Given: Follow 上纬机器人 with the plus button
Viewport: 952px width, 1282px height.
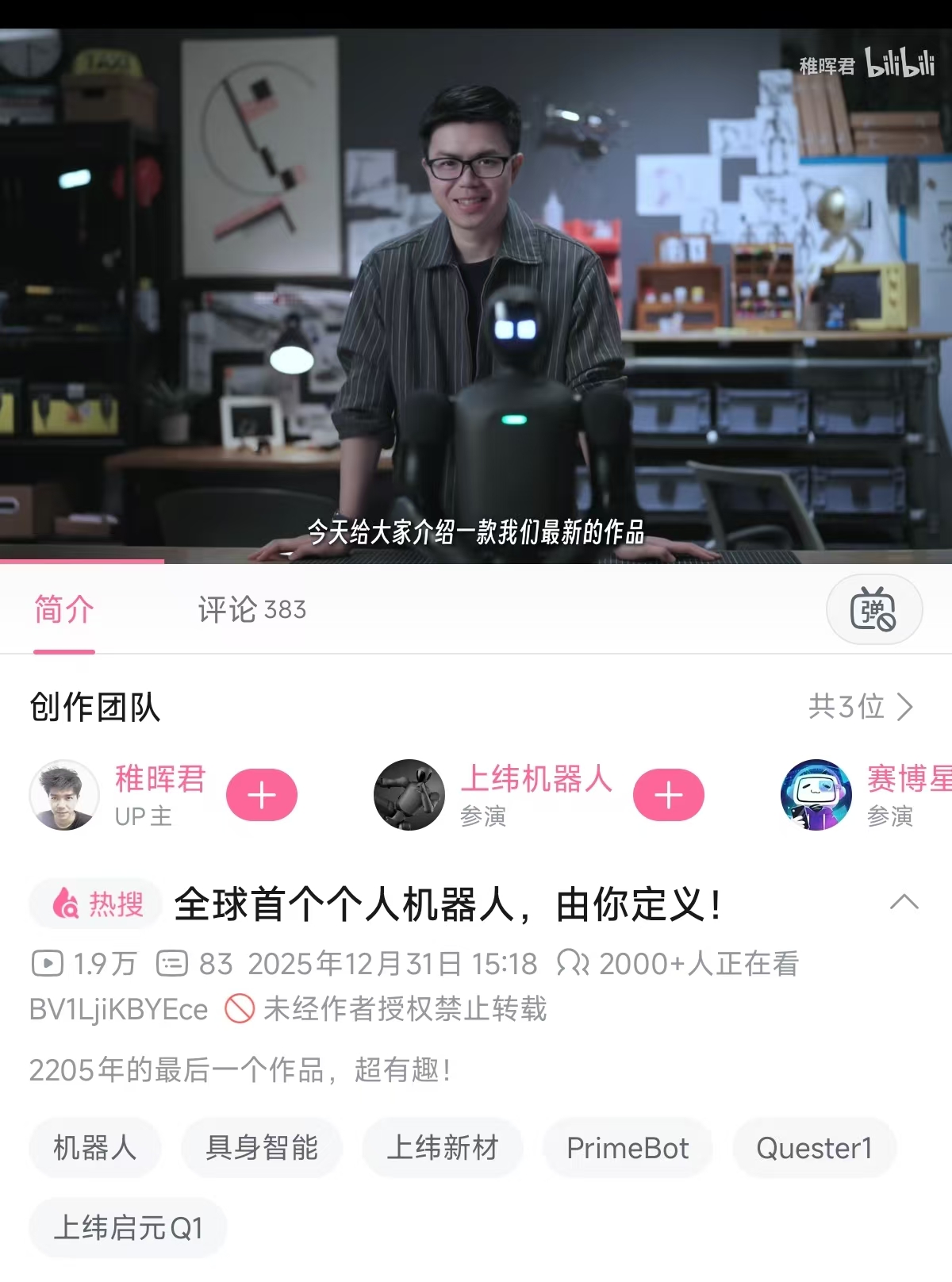Looking at the screenshot, I should click(x=670, y=795).
